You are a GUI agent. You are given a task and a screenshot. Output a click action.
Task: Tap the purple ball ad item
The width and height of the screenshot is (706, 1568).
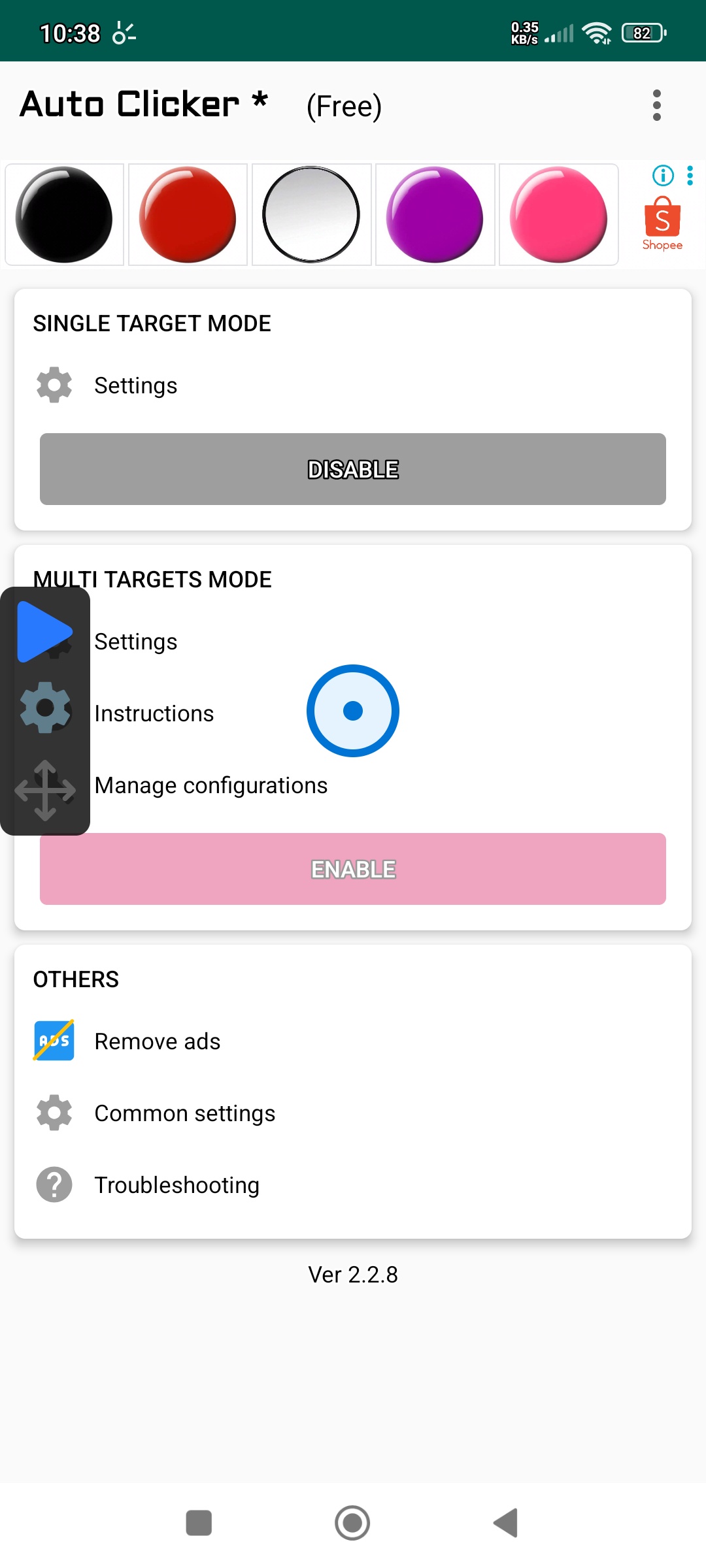click(435, 214)
